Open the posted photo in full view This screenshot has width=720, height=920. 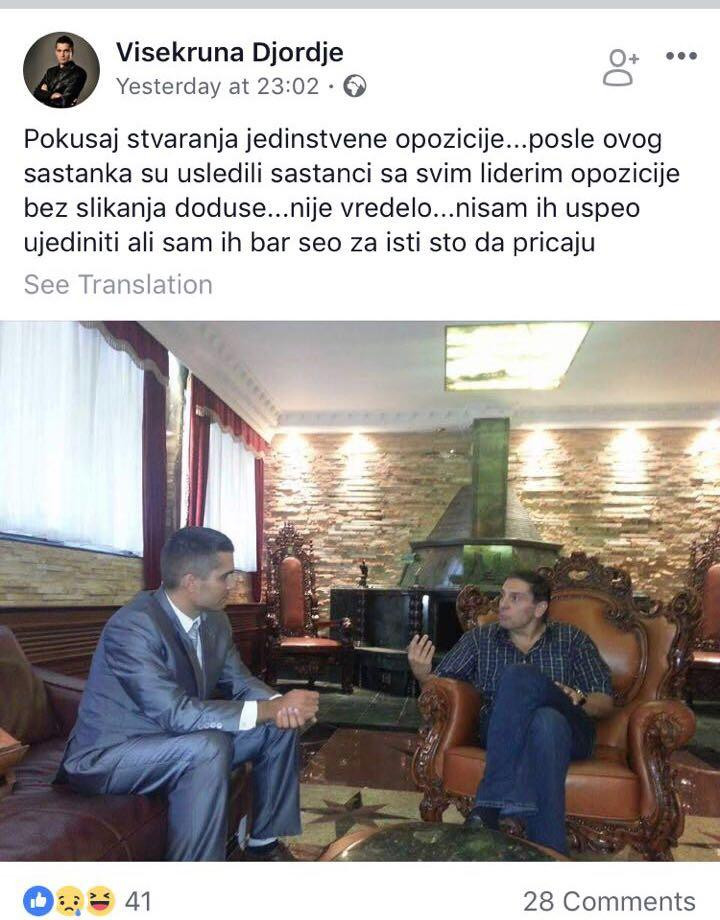coord(360,590)
